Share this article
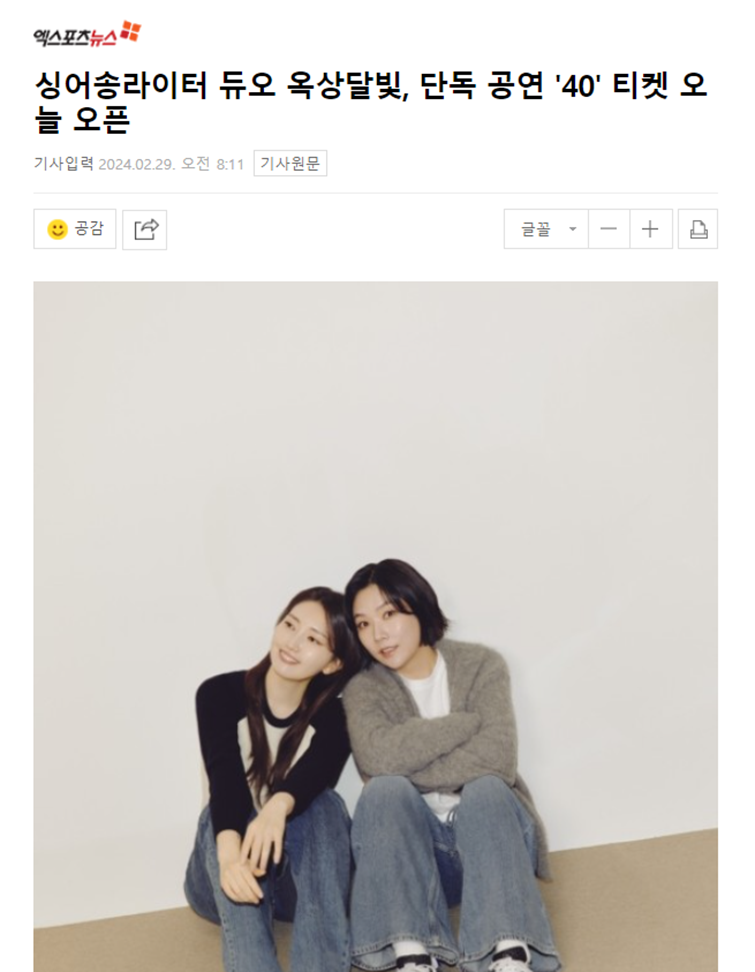755x972 pixels. pyautogui.click(x=145, y=229)
